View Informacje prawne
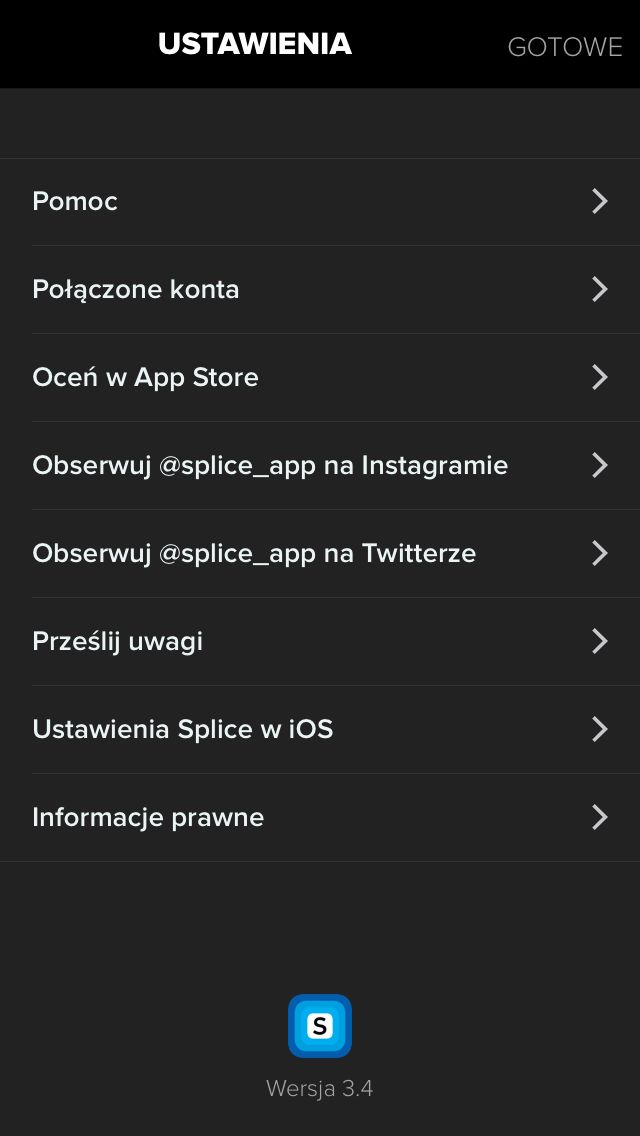The width and height of the screenshot is (640, 1136). [x=320, y=817]
